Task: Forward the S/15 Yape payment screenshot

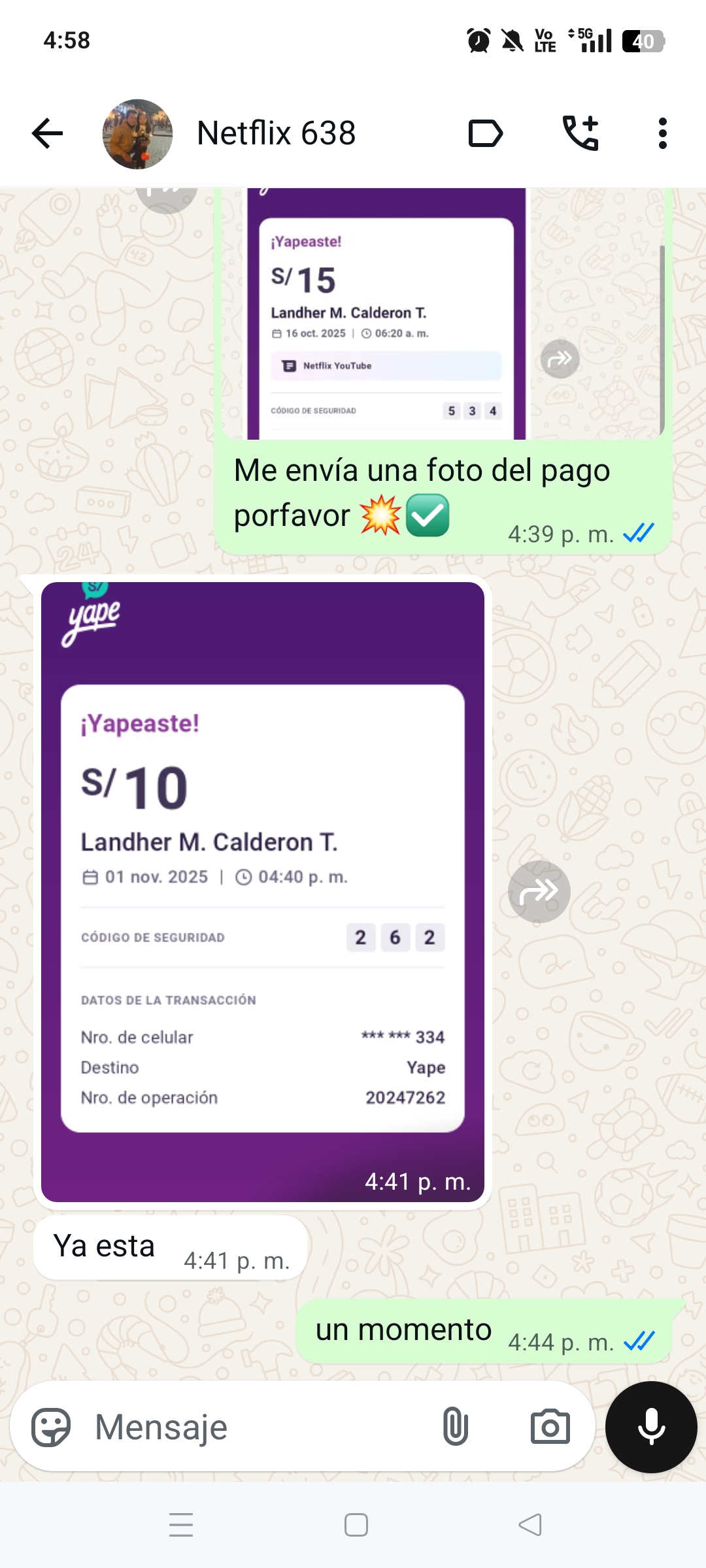Action: 561,358
